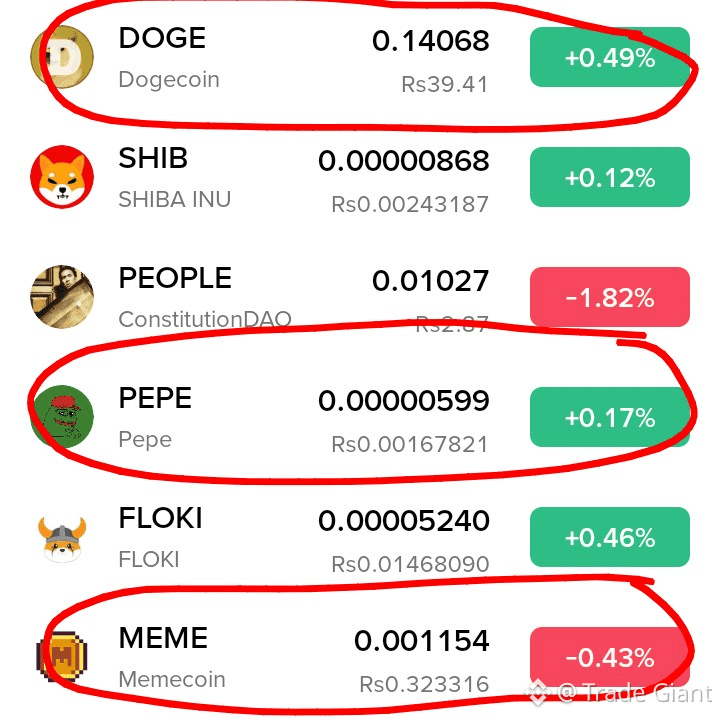The width and height of the screenshot is (720, 718).
Task: Open the MEME Memecoin row
Action: point(300,658)
